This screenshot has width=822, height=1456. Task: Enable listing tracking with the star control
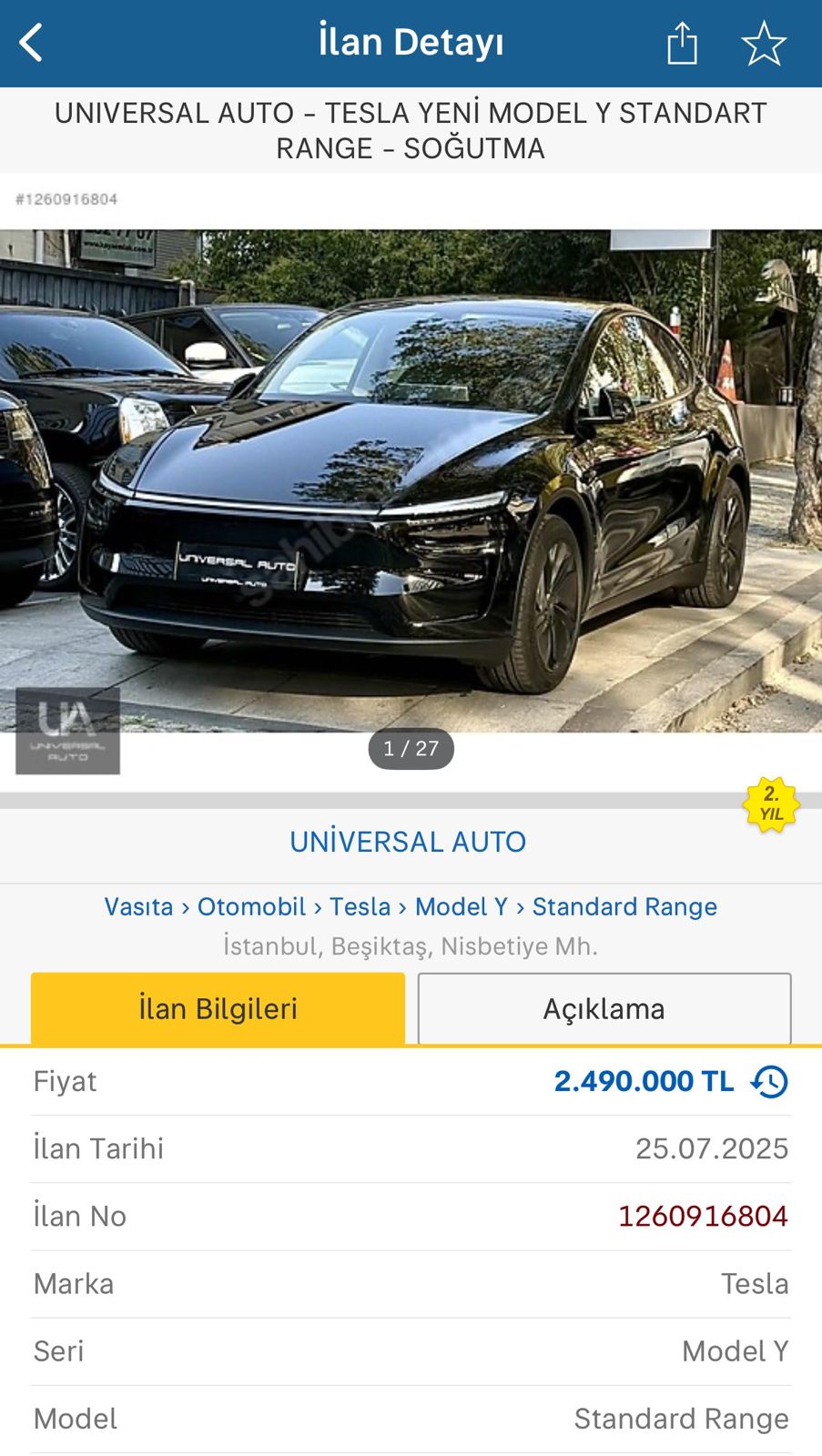point(765,42)
